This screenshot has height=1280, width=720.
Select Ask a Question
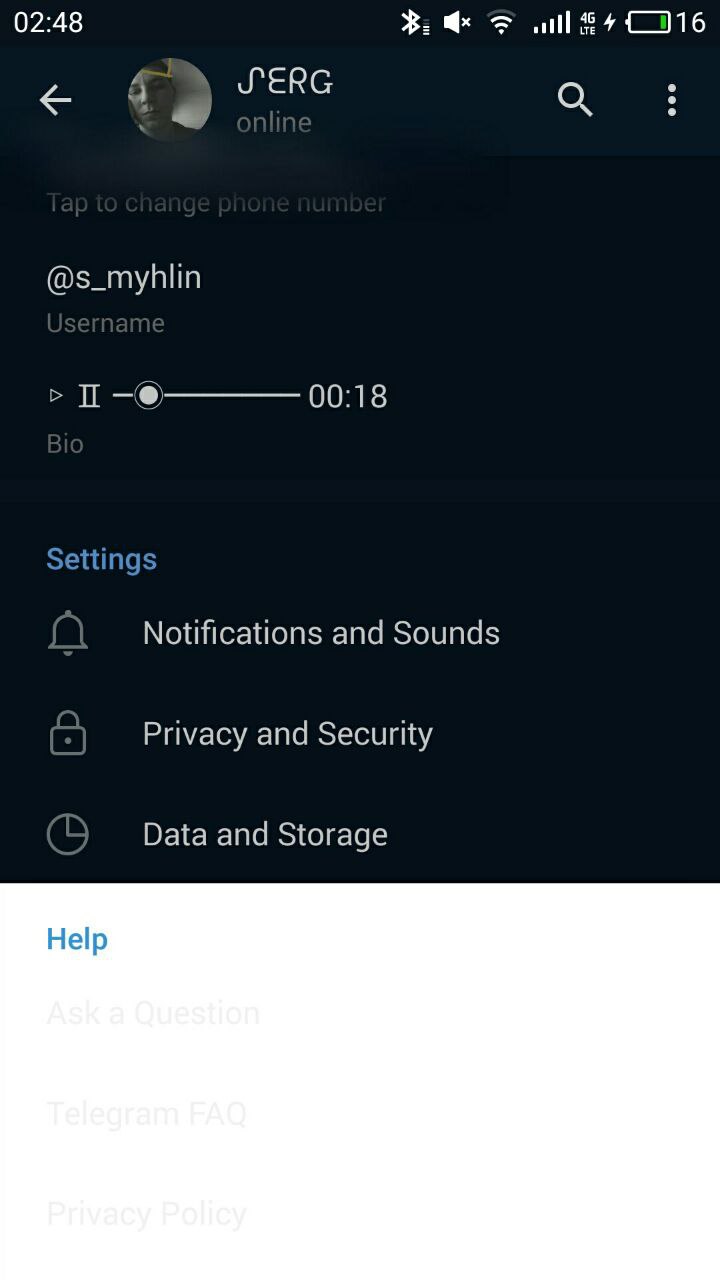153,1013
